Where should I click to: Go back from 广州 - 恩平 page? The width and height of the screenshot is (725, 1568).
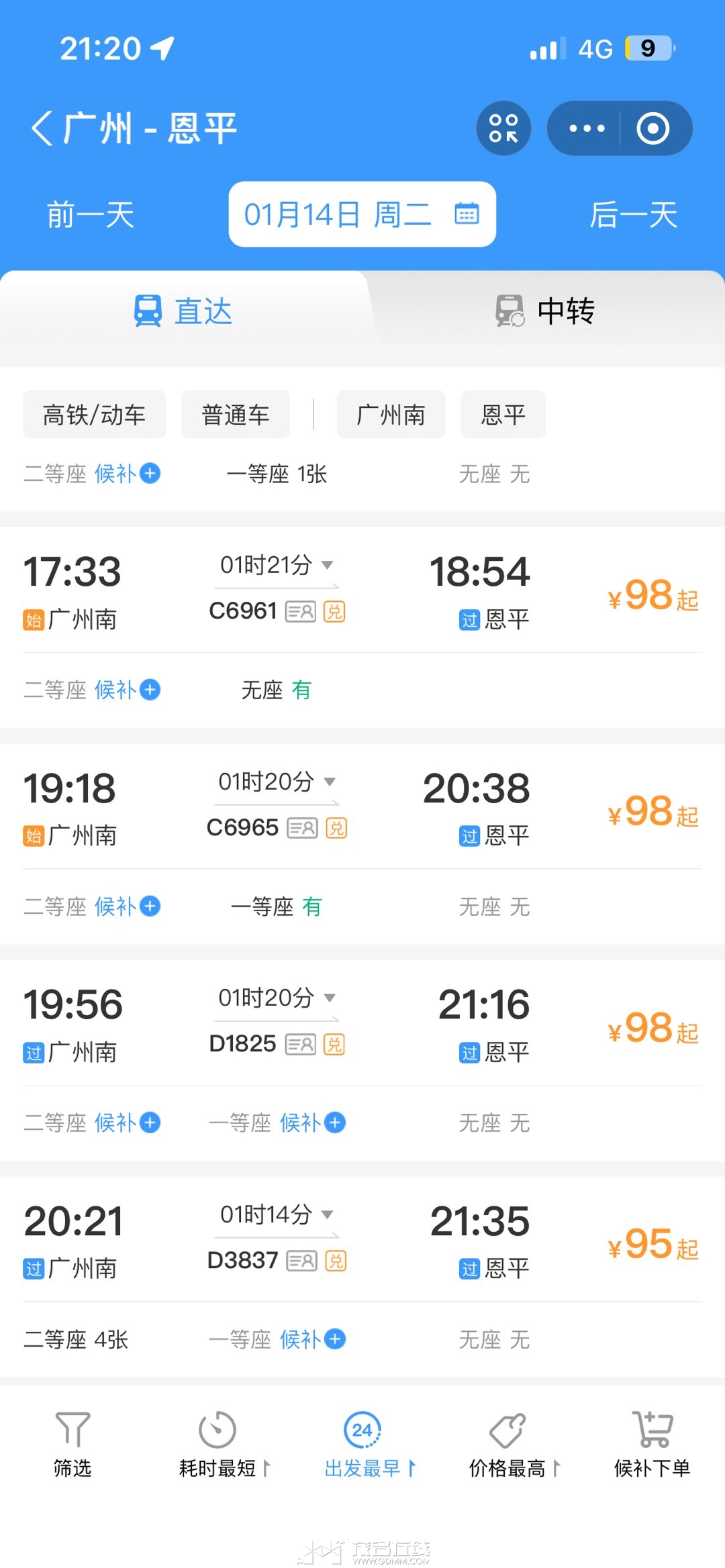point(42,128)
